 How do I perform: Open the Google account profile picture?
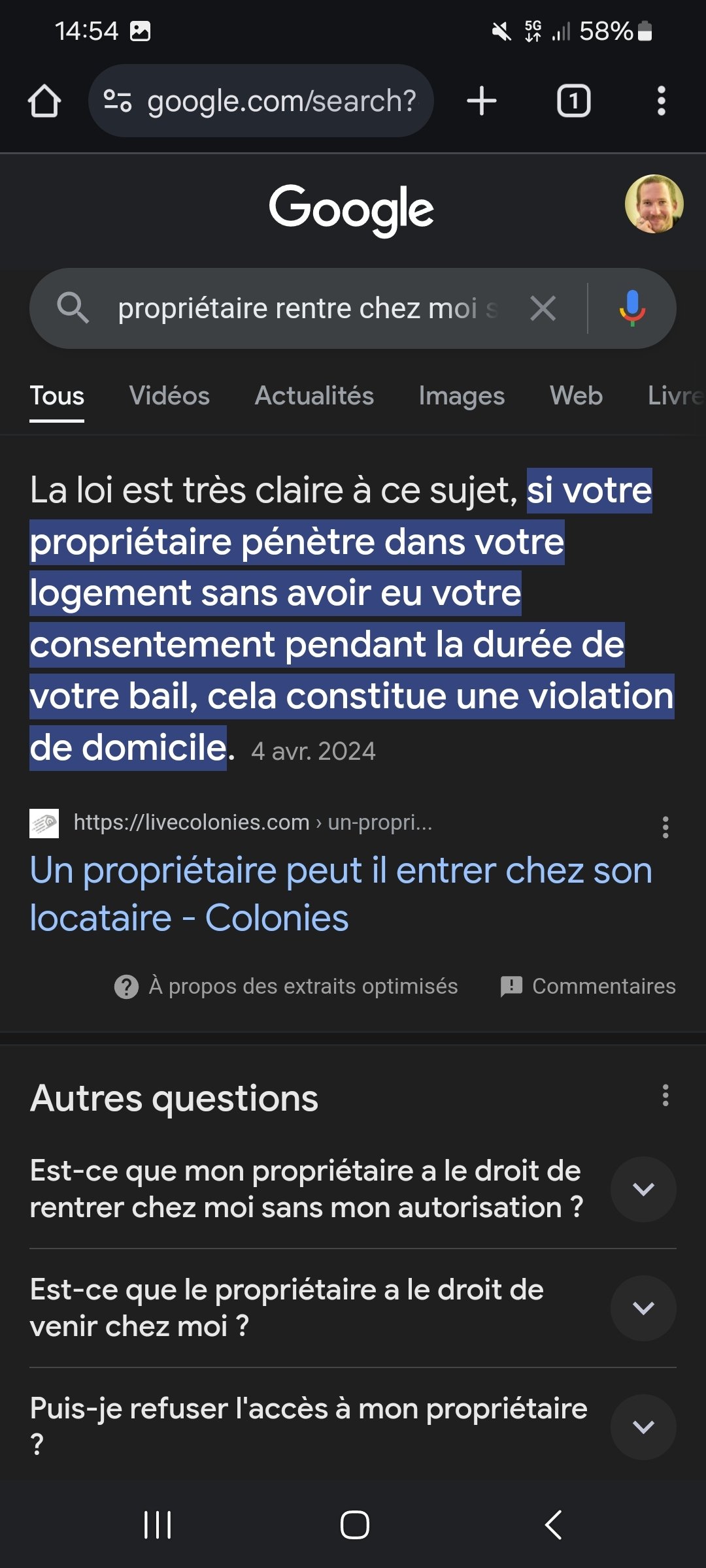(x=654, y=204)
